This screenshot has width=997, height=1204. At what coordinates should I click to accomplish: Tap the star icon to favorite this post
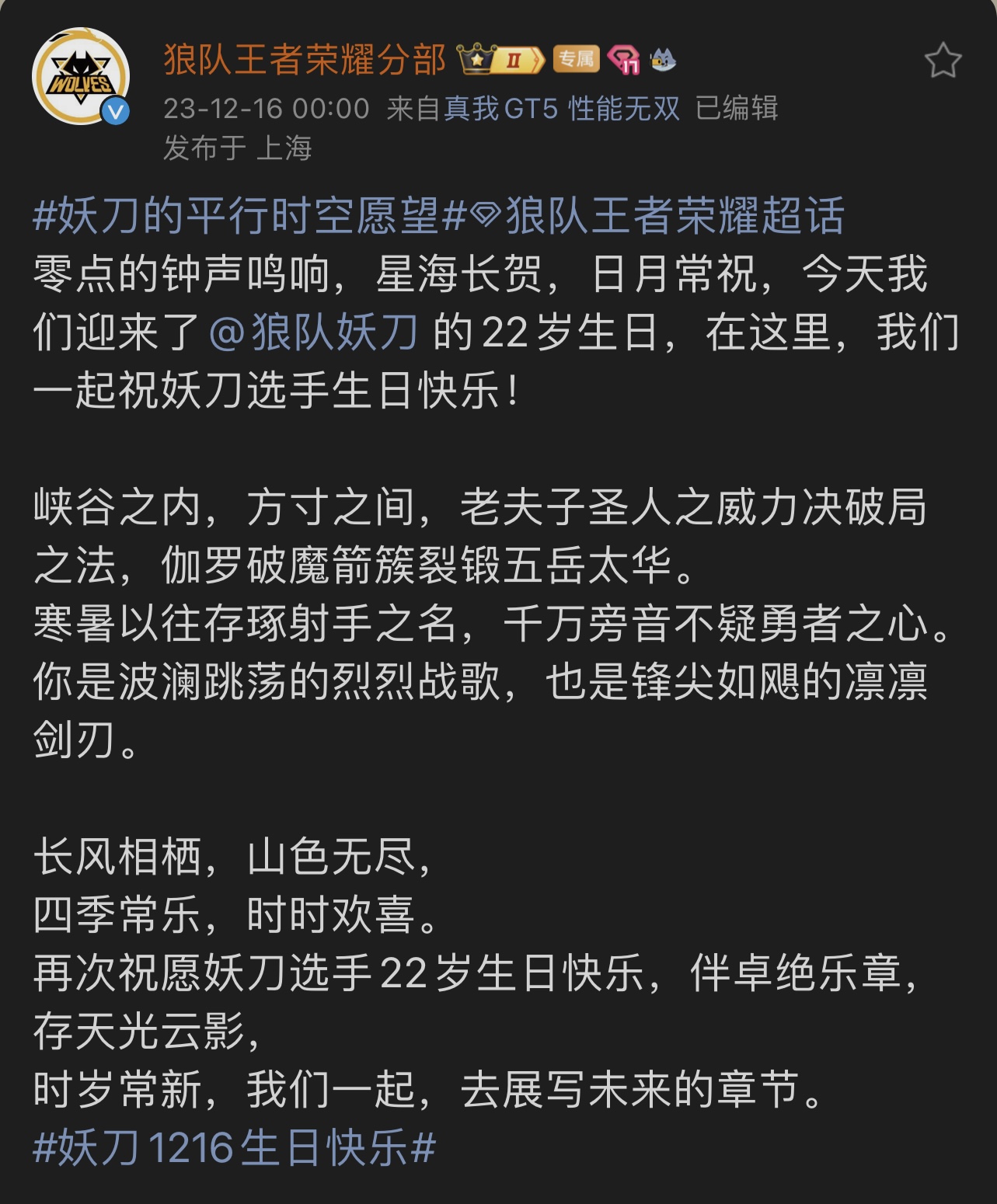pos(943,61)
